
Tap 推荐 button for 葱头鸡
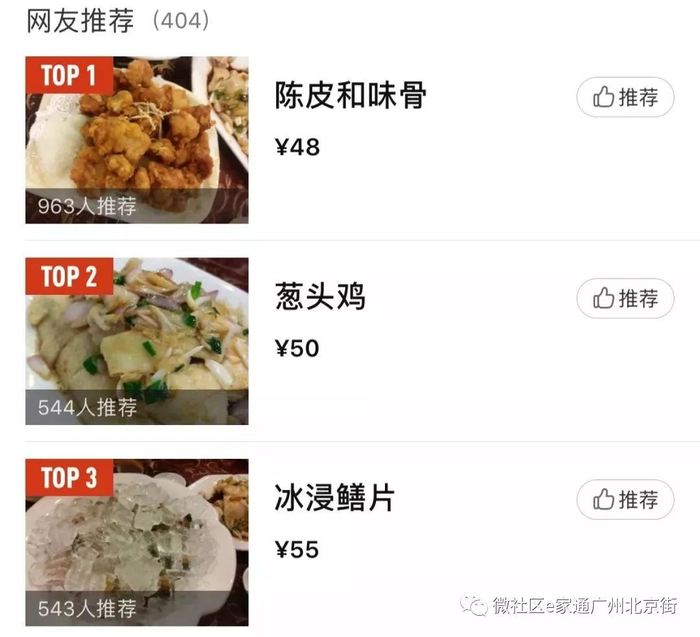pos(625,298)
